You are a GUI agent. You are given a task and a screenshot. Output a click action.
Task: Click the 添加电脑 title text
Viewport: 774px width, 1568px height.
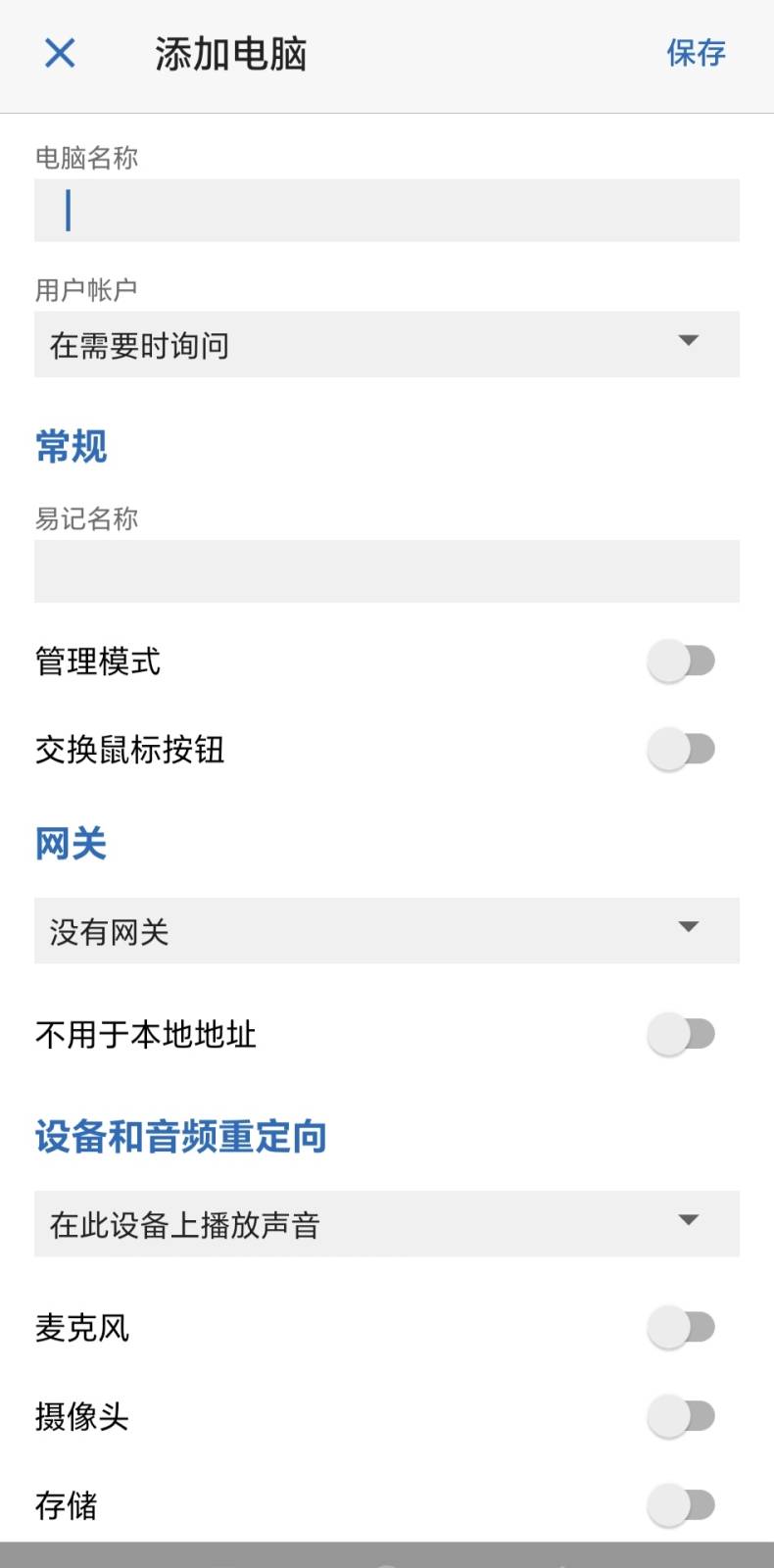click(229, 54)
